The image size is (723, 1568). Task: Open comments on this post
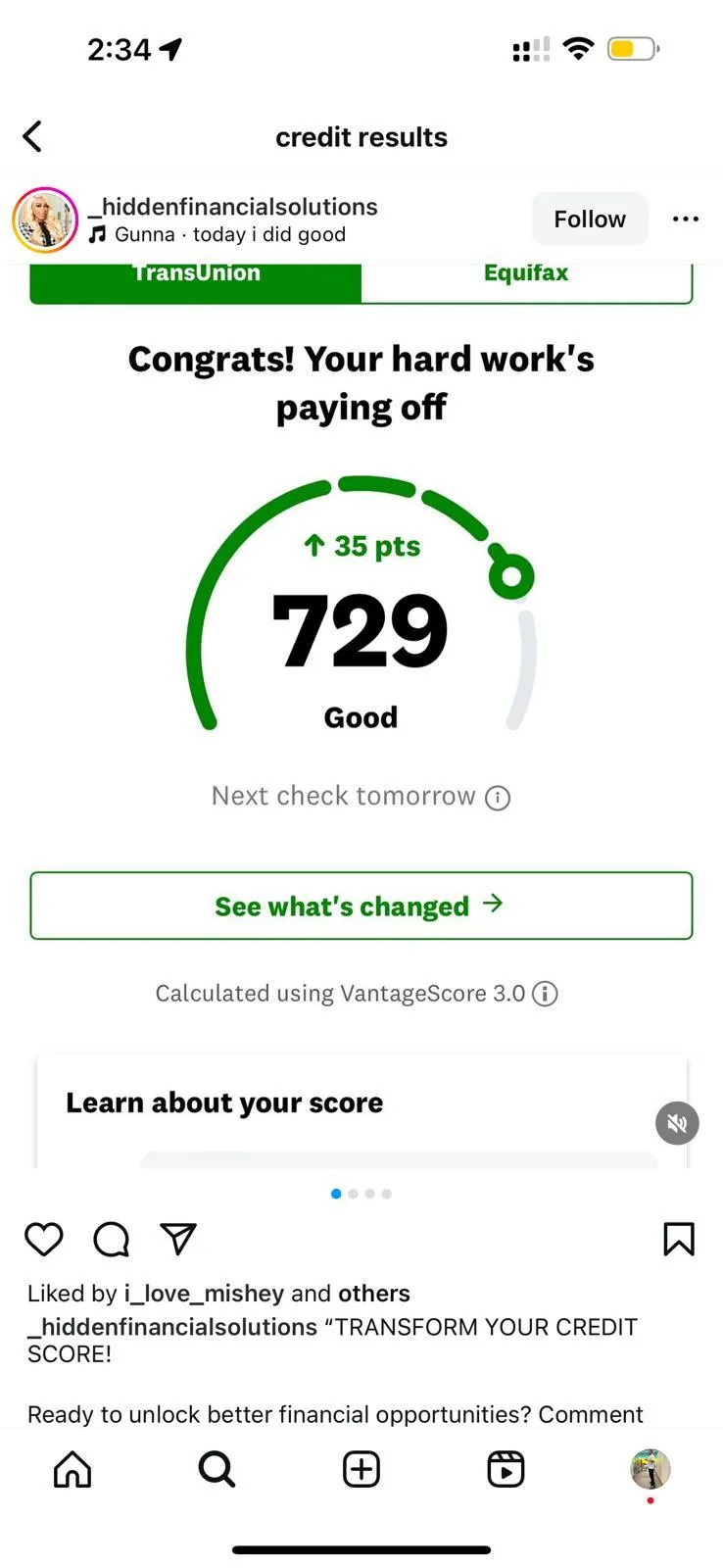tap(111, 1240)
